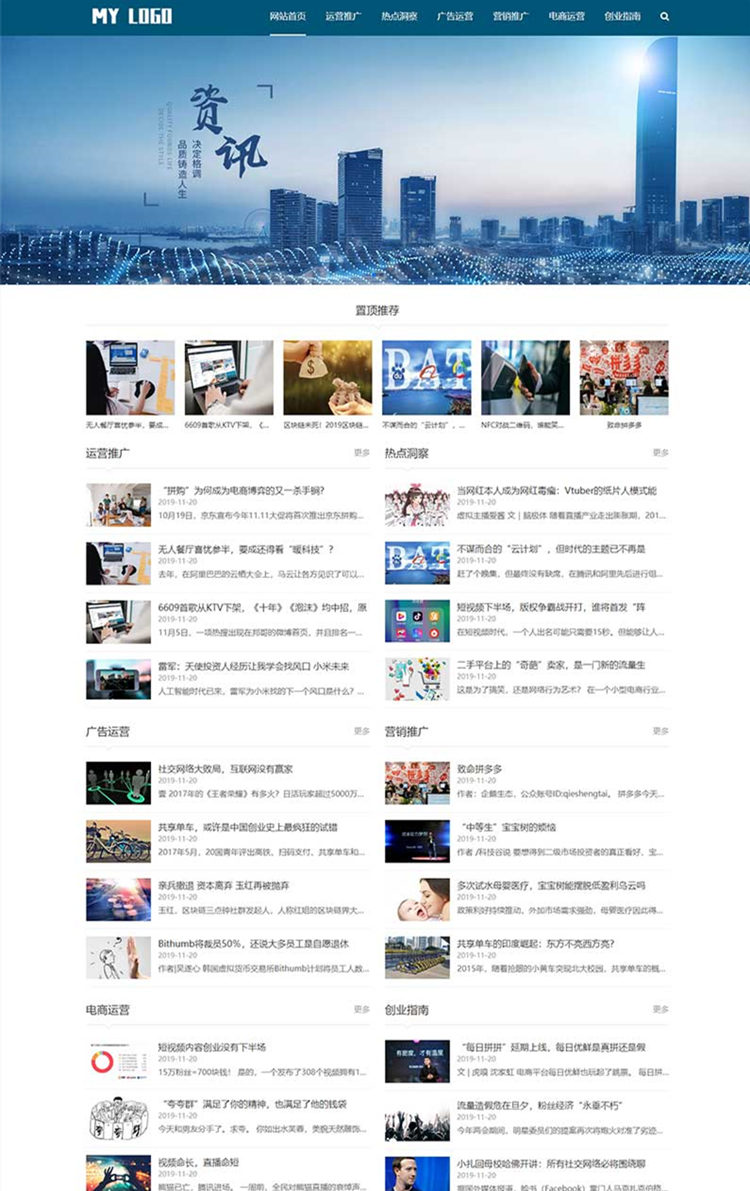Open the 短视频内容创业没有下半场 article
The height and width of the screenshot is (1191, 750).
[212, 1047]
